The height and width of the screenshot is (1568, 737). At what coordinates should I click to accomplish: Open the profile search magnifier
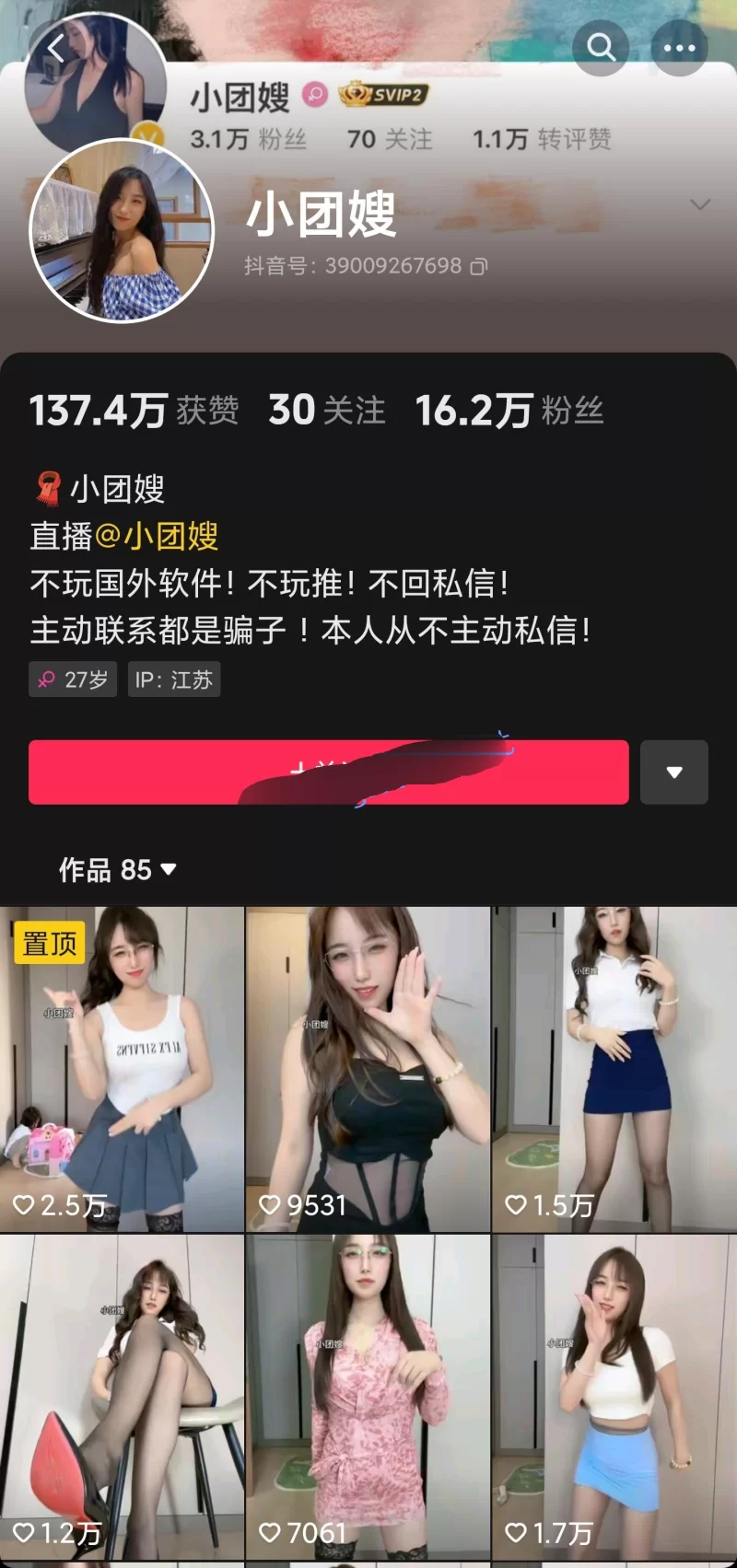pos(601,47)
